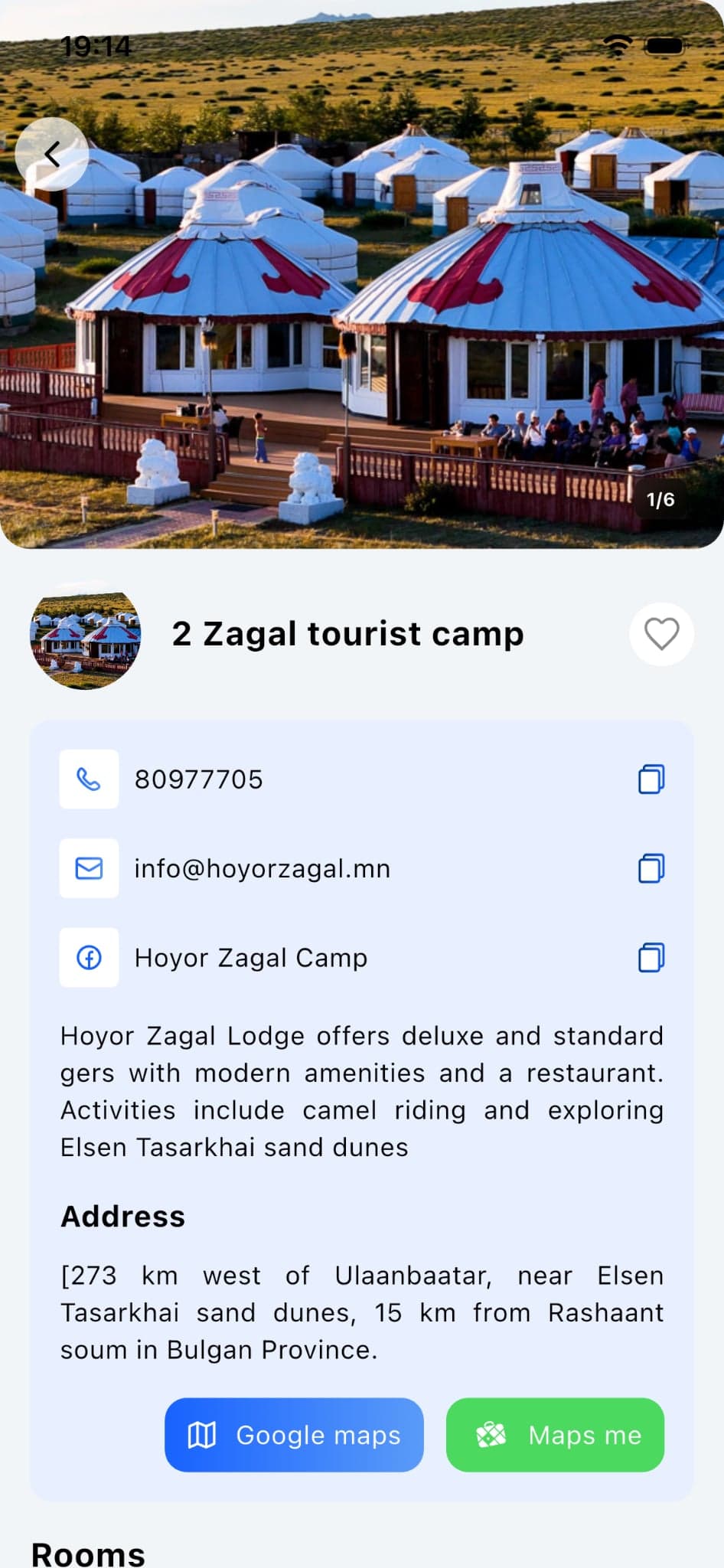Open the Facebook icon for Hoyor Zagal Camp
724x1568 pixels.
click(x=89, y=957)
